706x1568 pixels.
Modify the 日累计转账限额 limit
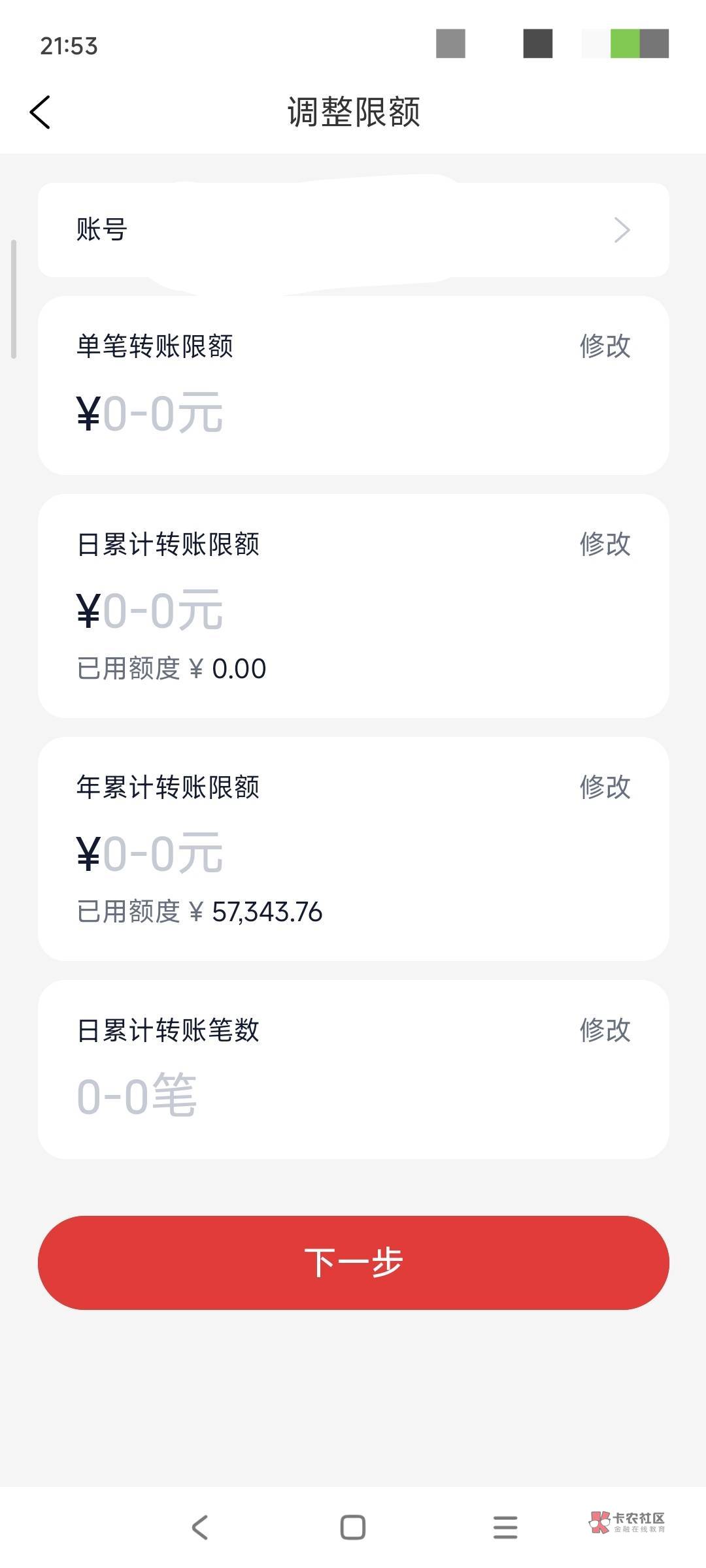[x=605, y=544]
